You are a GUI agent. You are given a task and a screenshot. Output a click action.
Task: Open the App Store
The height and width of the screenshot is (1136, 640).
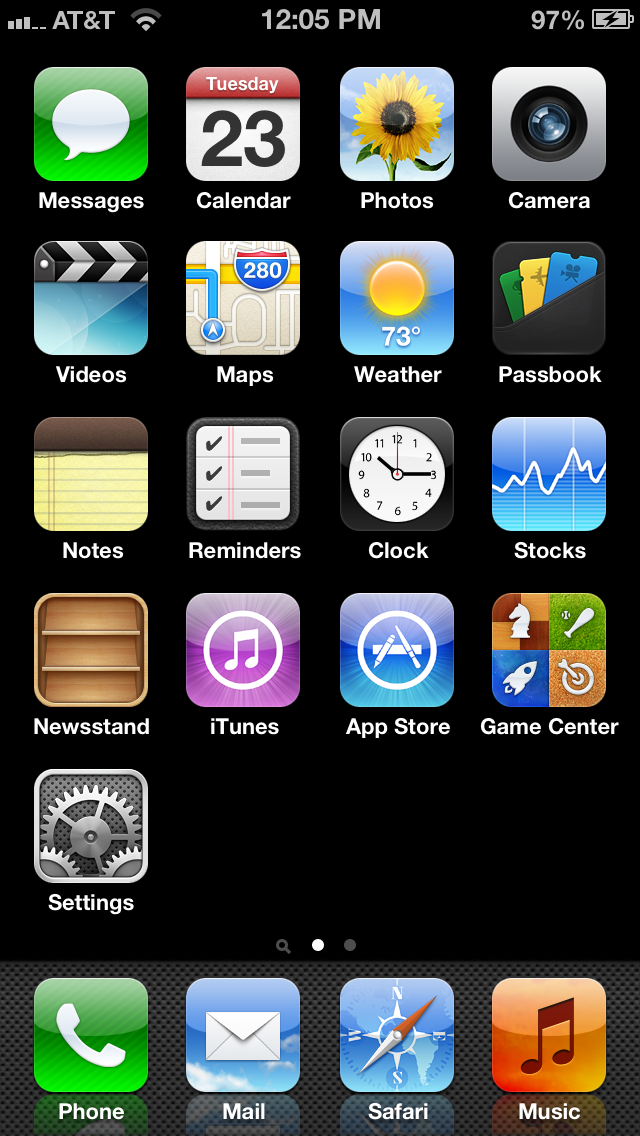point(397,650)
